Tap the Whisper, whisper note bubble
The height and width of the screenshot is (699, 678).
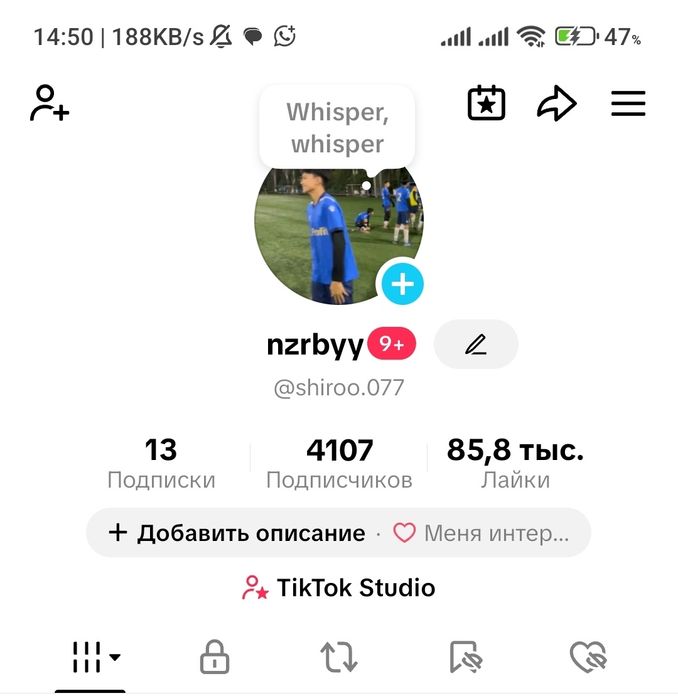[x=337, y=128]
